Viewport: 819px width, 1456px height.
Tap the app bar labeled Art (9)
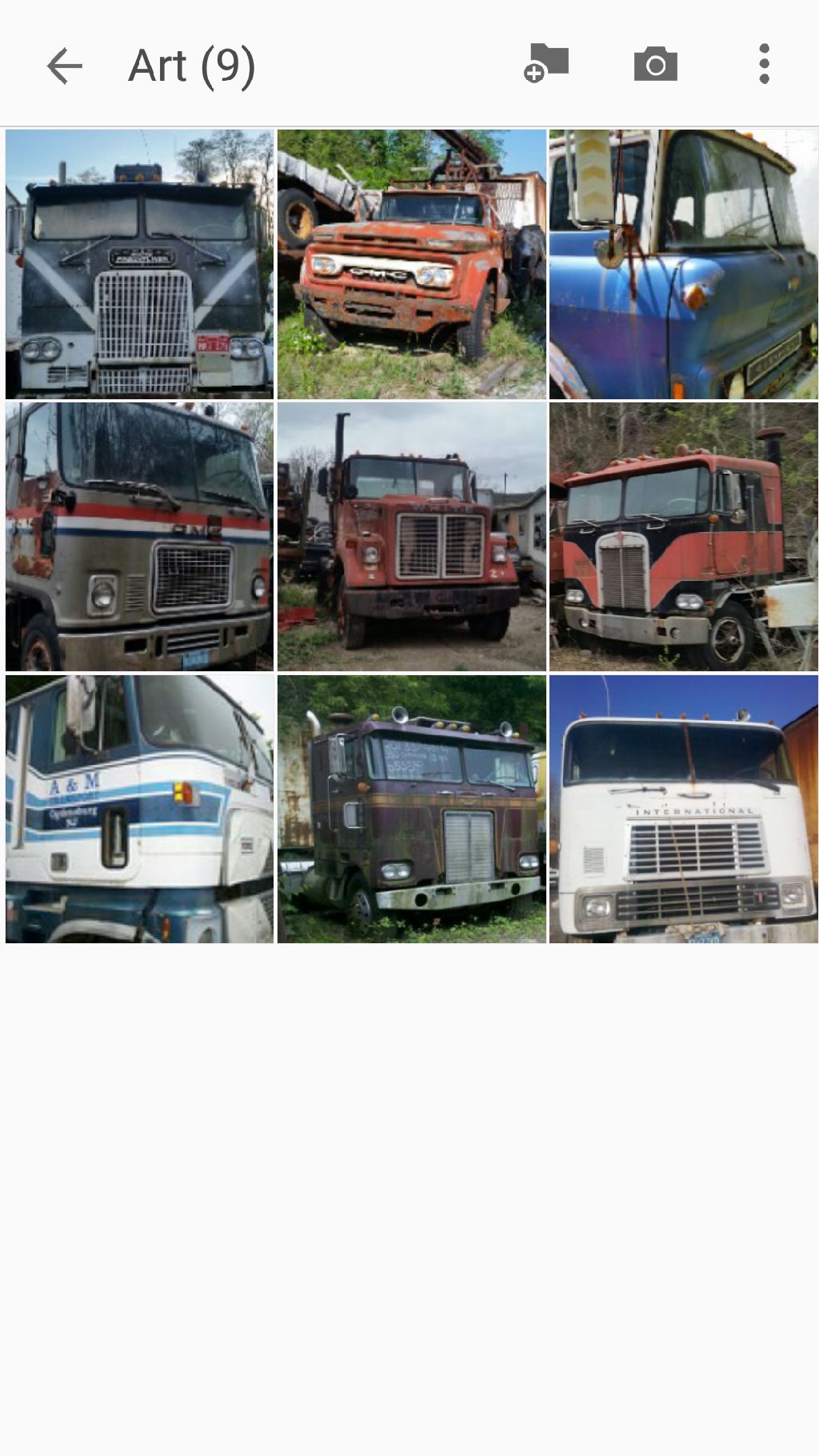[190, 67]
